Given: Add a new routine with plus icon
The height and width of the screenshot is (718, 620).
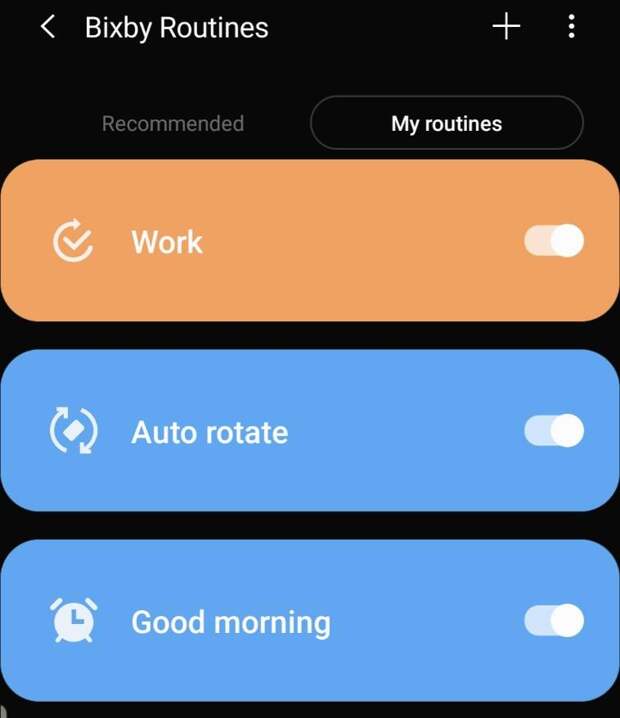Looking at the screenshot, I should coord(507,27).
